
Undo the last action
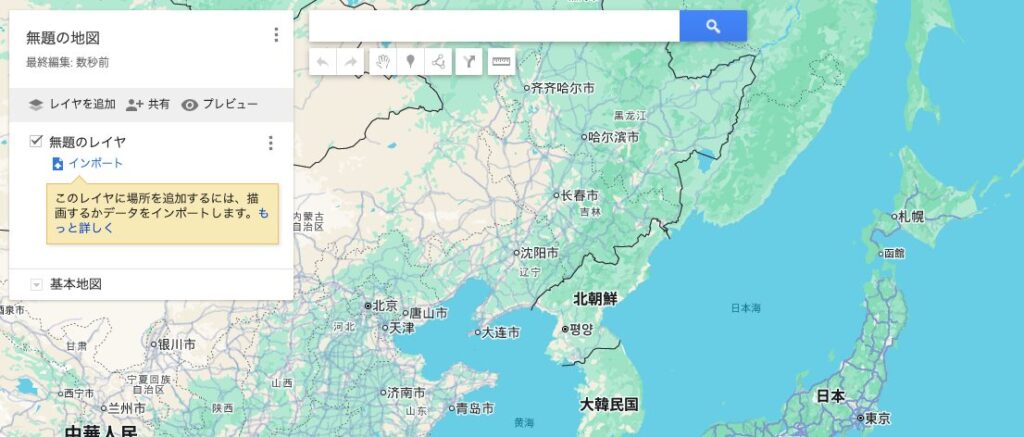tap(322, 62)
